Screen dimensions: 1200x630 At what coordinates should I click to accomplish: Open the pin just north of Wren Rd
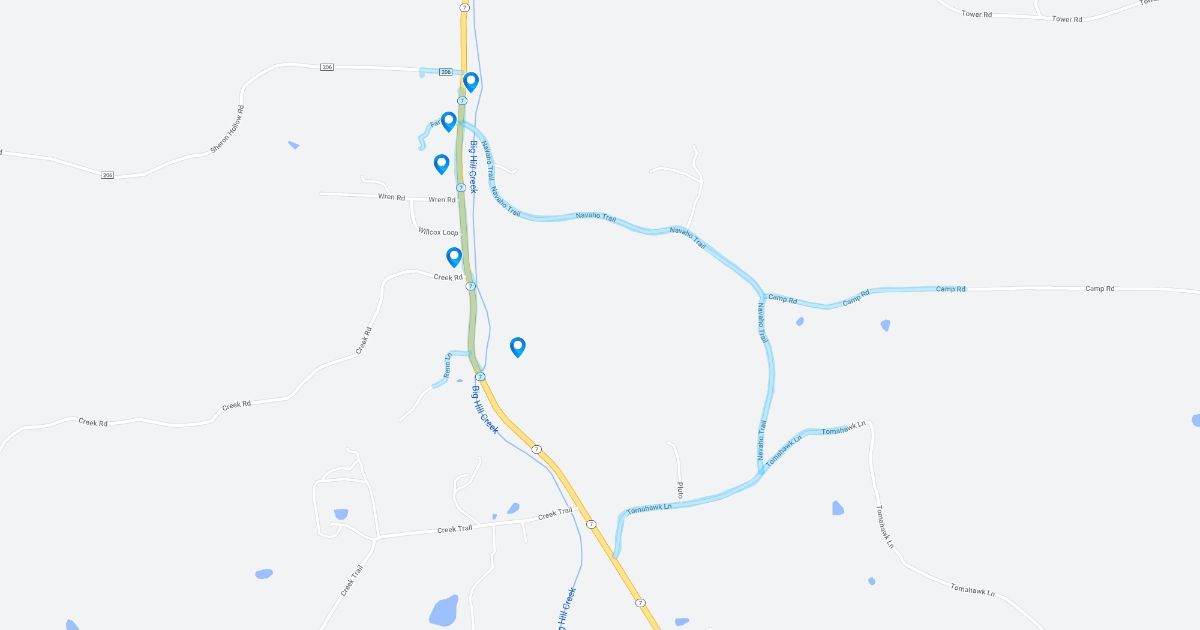coord(441,164)
